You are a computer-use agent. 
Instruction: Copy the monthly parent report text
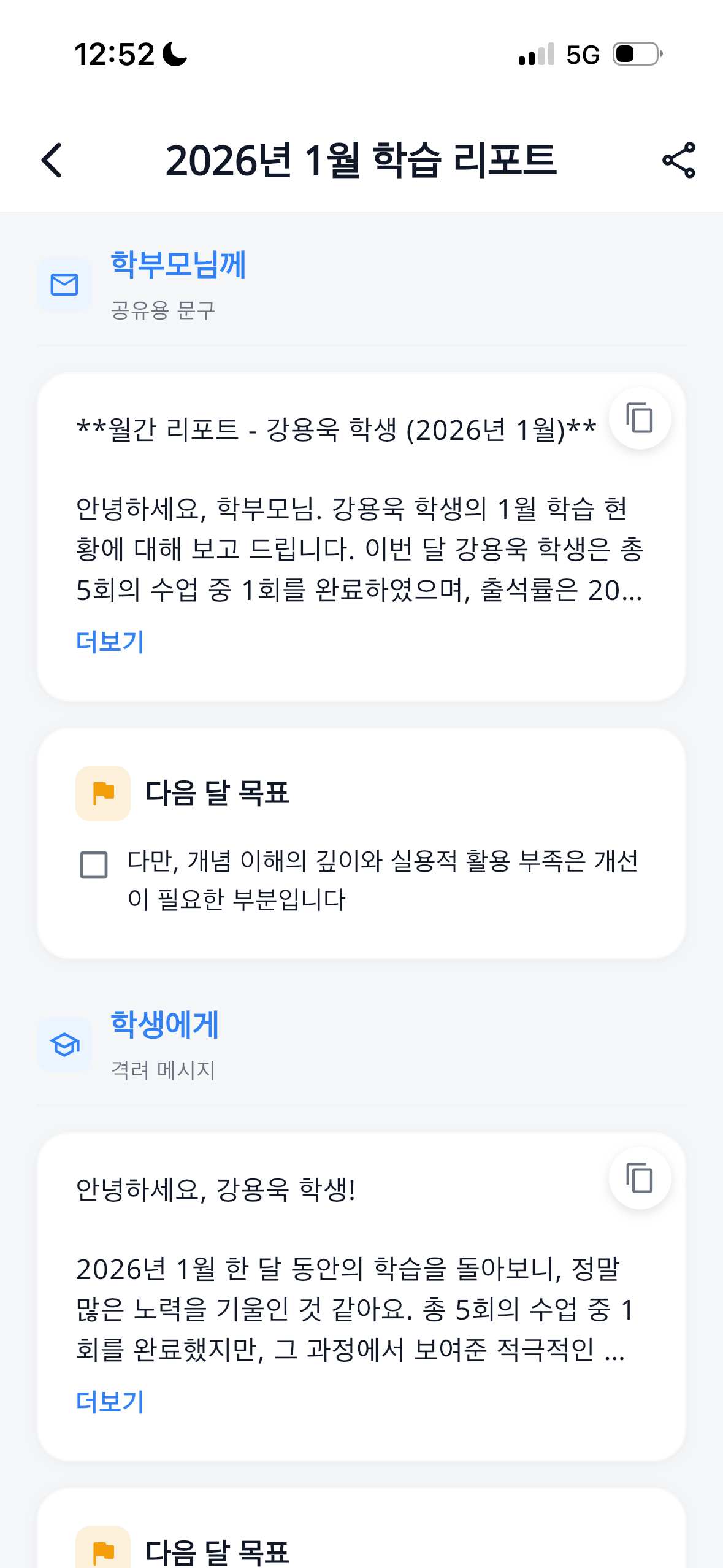point(640,418)
